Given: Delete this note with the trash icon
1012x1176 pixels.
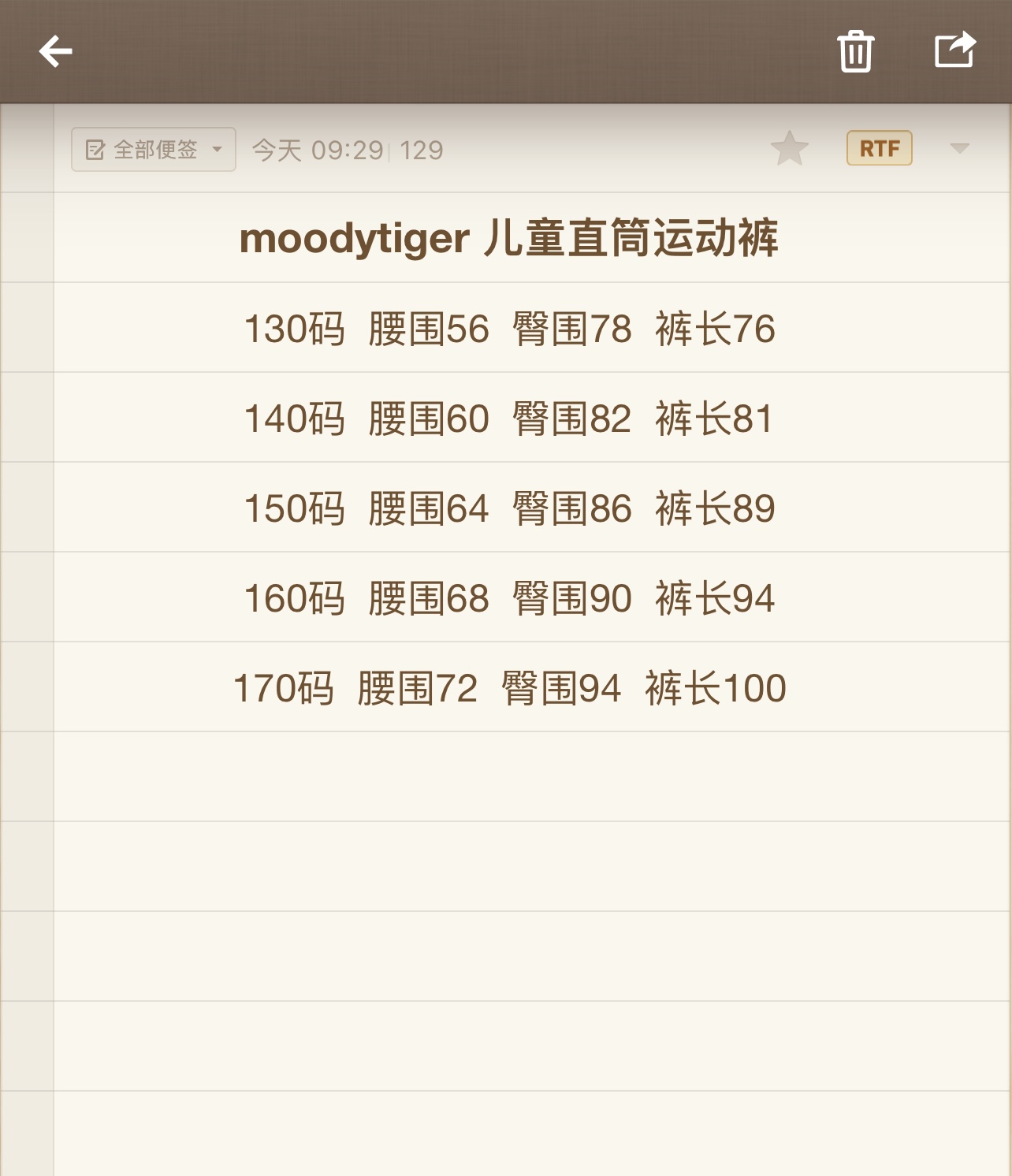Looking at the screenshot, I should click(x=855, y=51).
